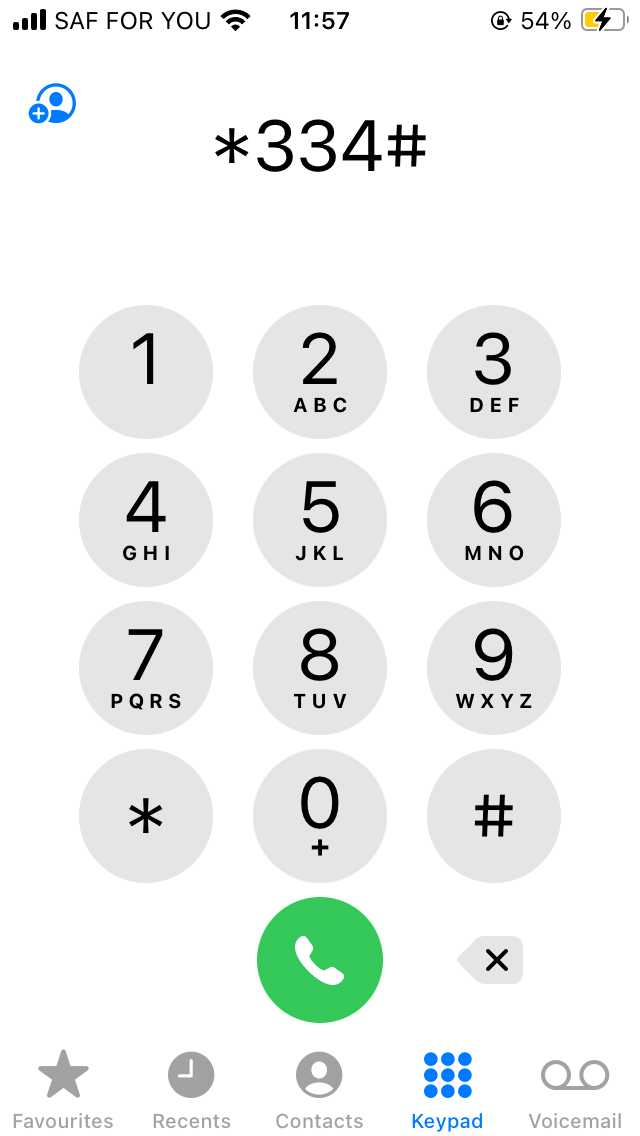Enter digit 8 TUV

[320, 668]
